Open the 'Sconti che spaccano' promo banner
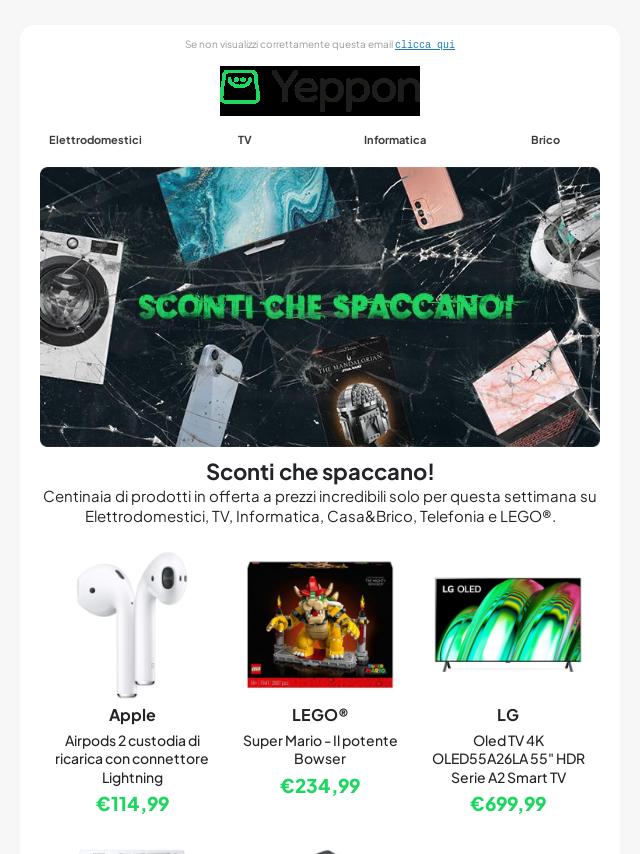This screenshot has height=854, width=640. (320, 307)
